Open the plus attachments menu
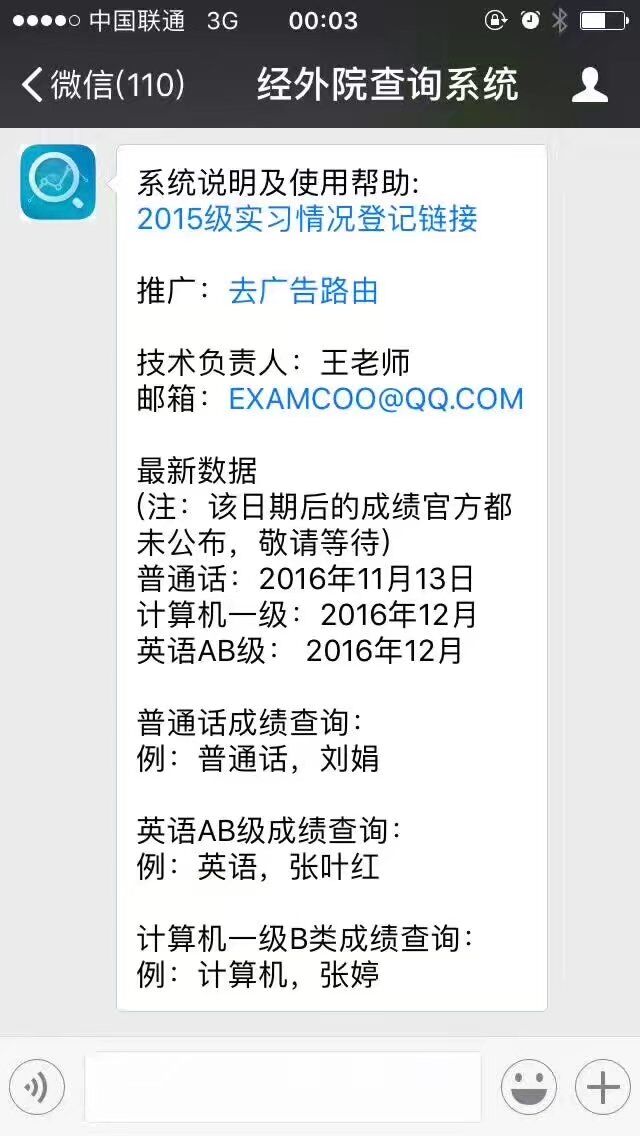The width and height of the screenshot is (640, 1136). coord(602,1087)
